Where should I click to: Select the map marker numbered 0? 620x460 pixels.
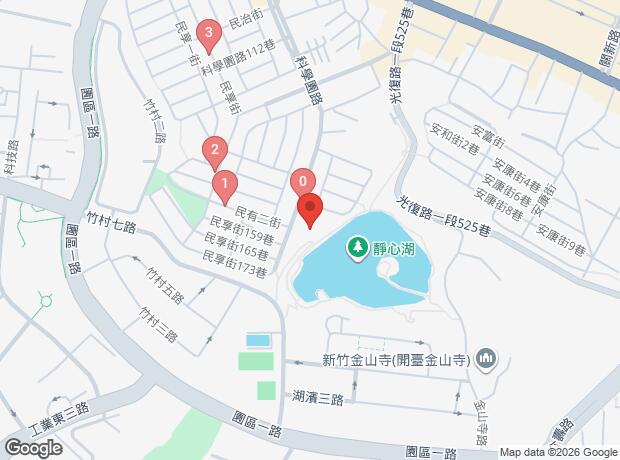[x=303, y=182]
